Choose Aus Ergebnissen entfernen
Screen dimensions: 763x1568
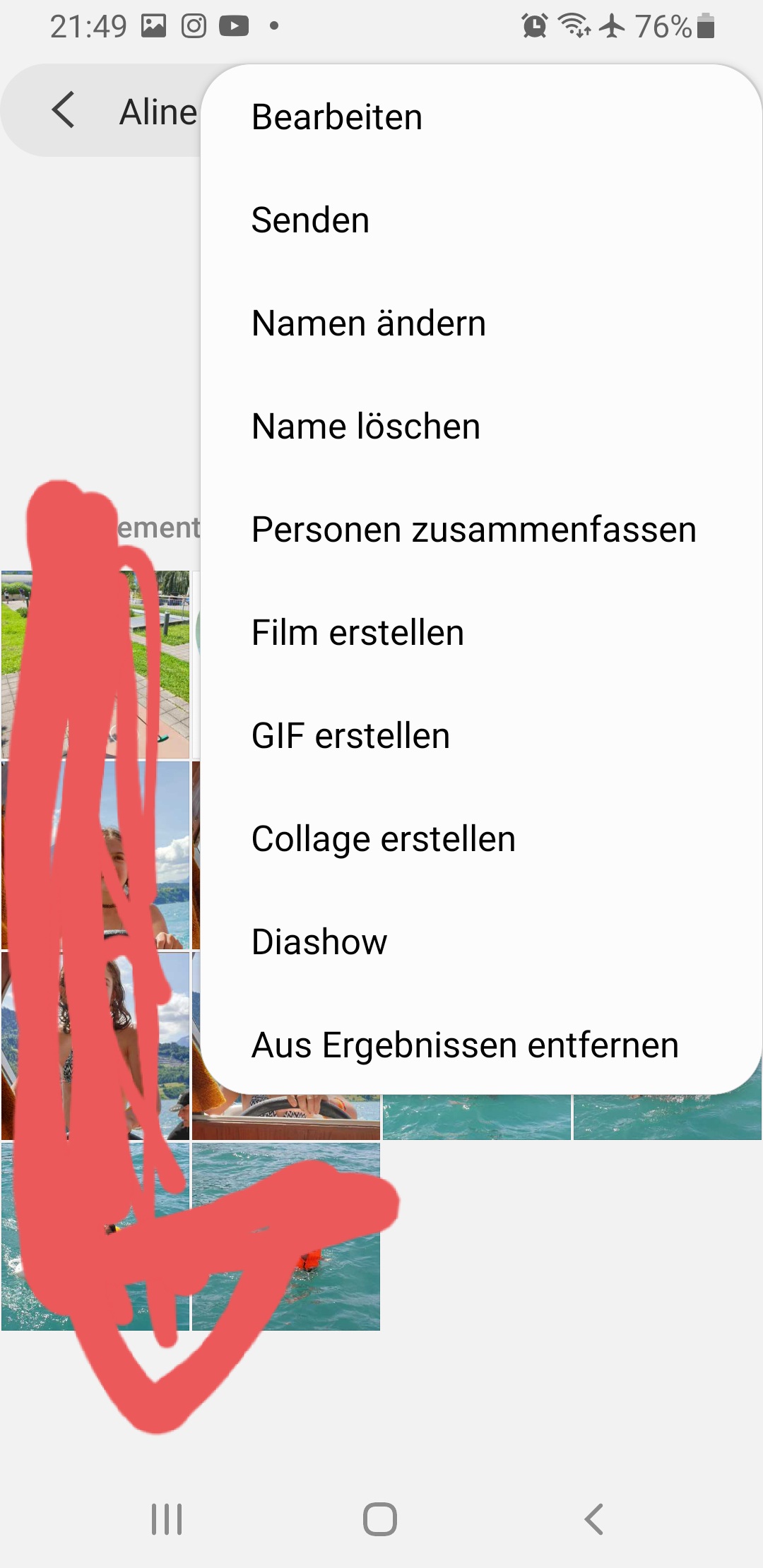[464, 1045]
